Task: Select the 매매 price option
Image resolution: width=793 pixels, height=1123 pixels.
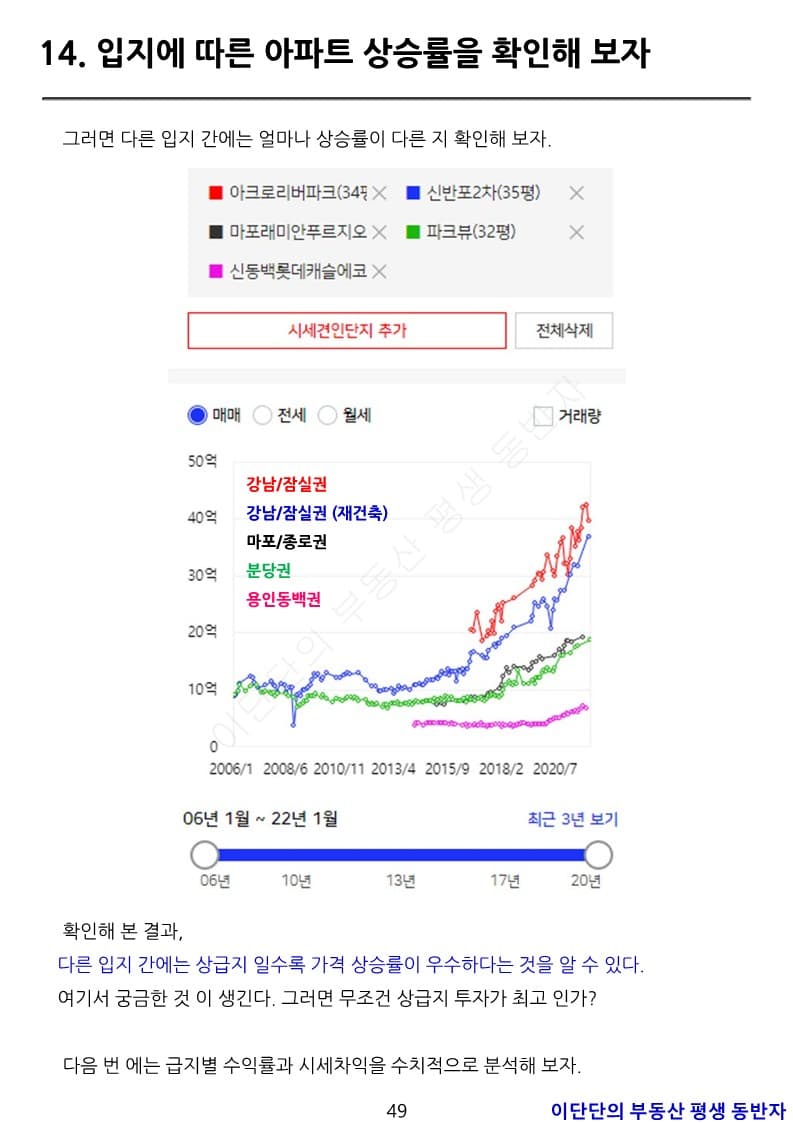Action: click(197, 414)
